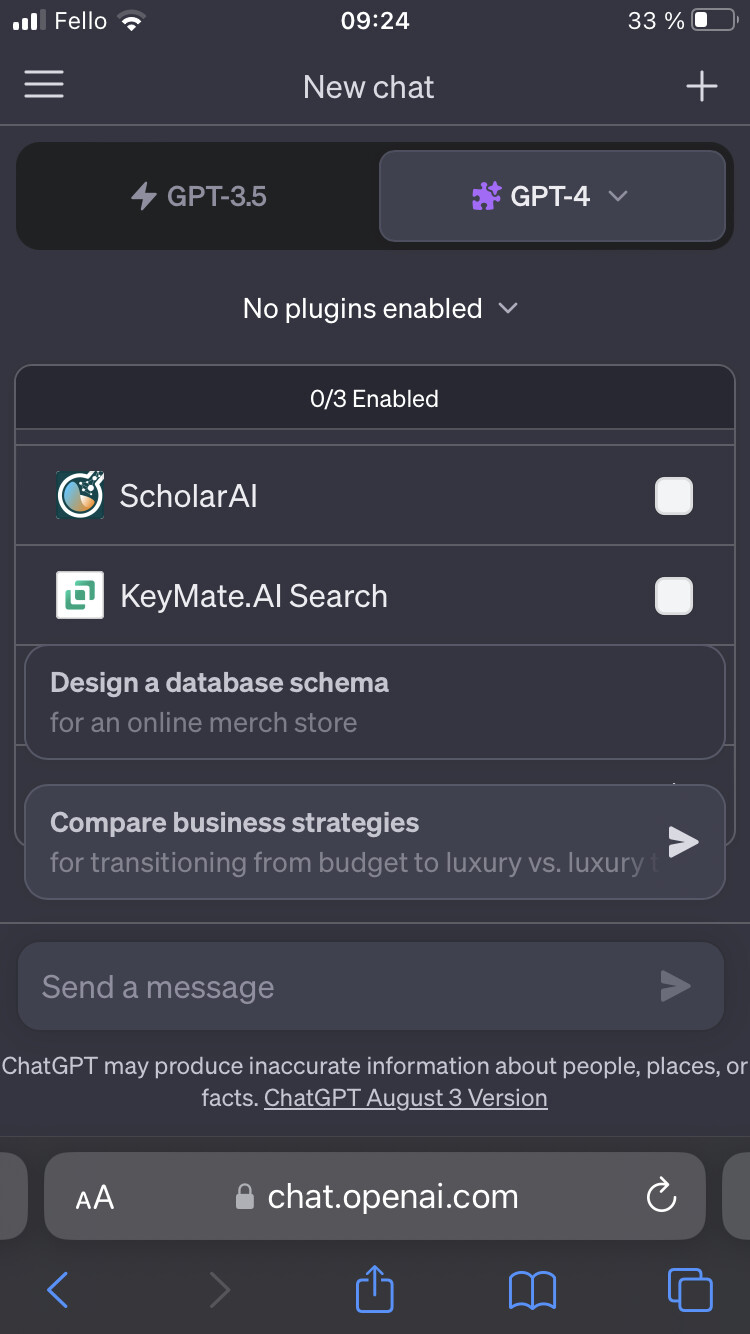
Task: Reload the page with refresh icon
Action: click(661, 1195)
